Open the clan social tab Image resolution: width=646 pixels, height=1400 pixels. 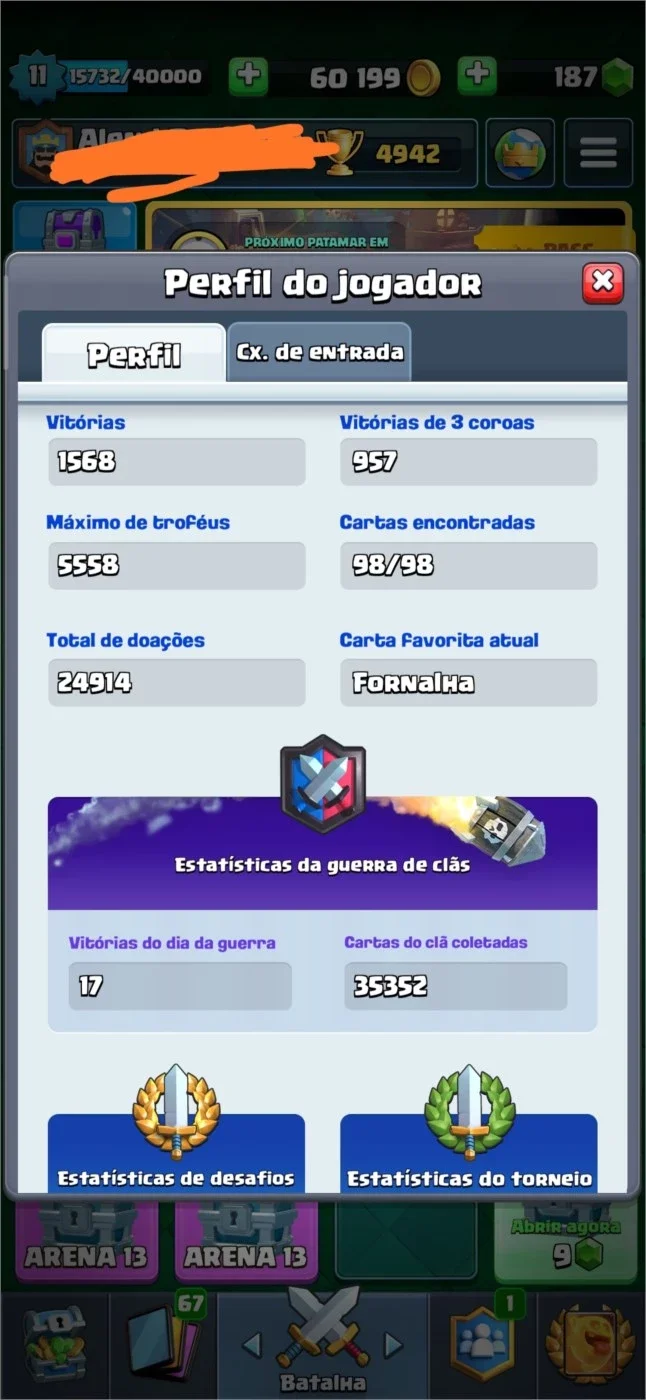pyautogui.click(x=484, y=1344)
